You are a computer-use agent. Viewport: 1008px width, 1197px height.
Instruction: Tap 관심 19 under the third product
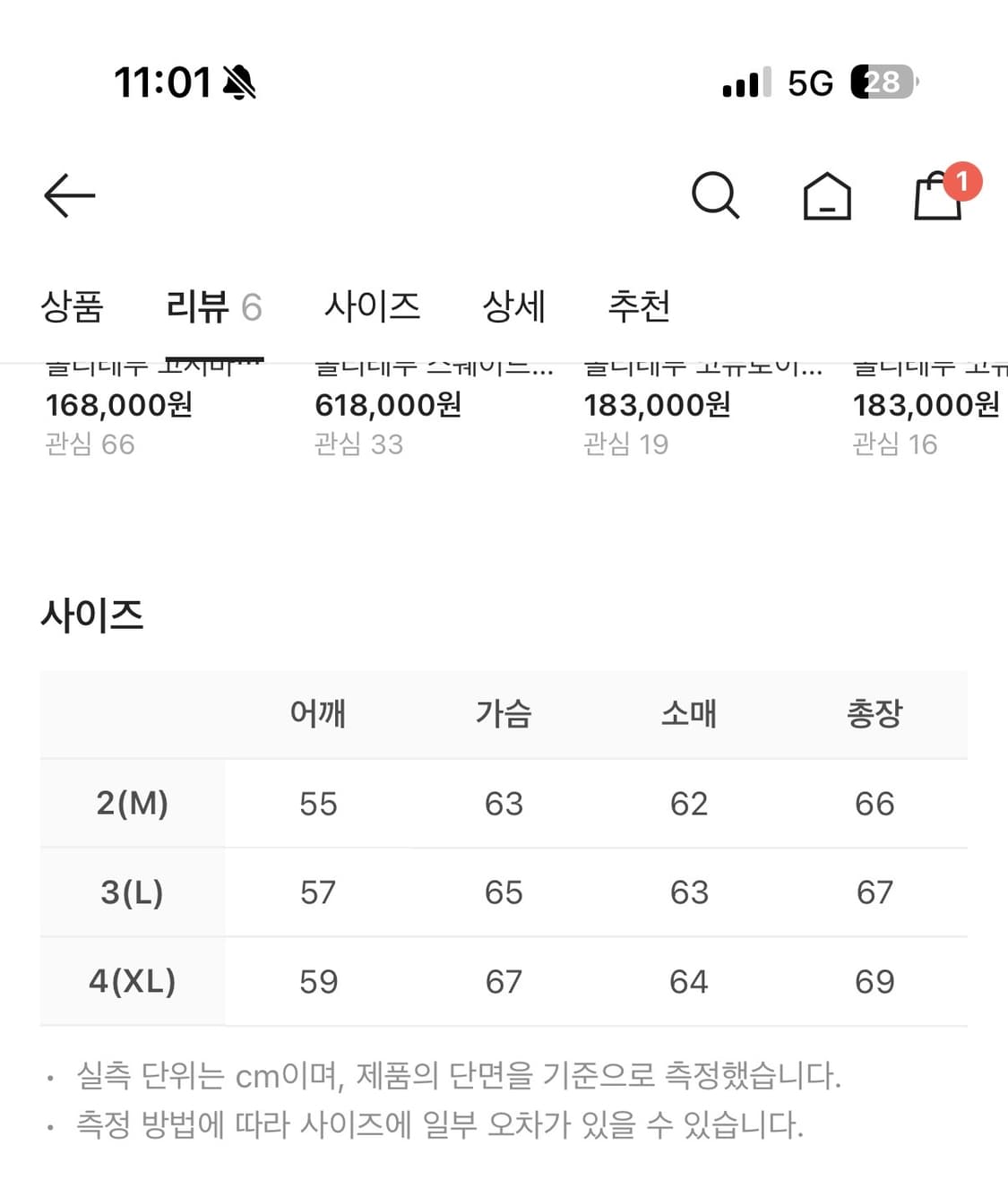pos(625,444)
